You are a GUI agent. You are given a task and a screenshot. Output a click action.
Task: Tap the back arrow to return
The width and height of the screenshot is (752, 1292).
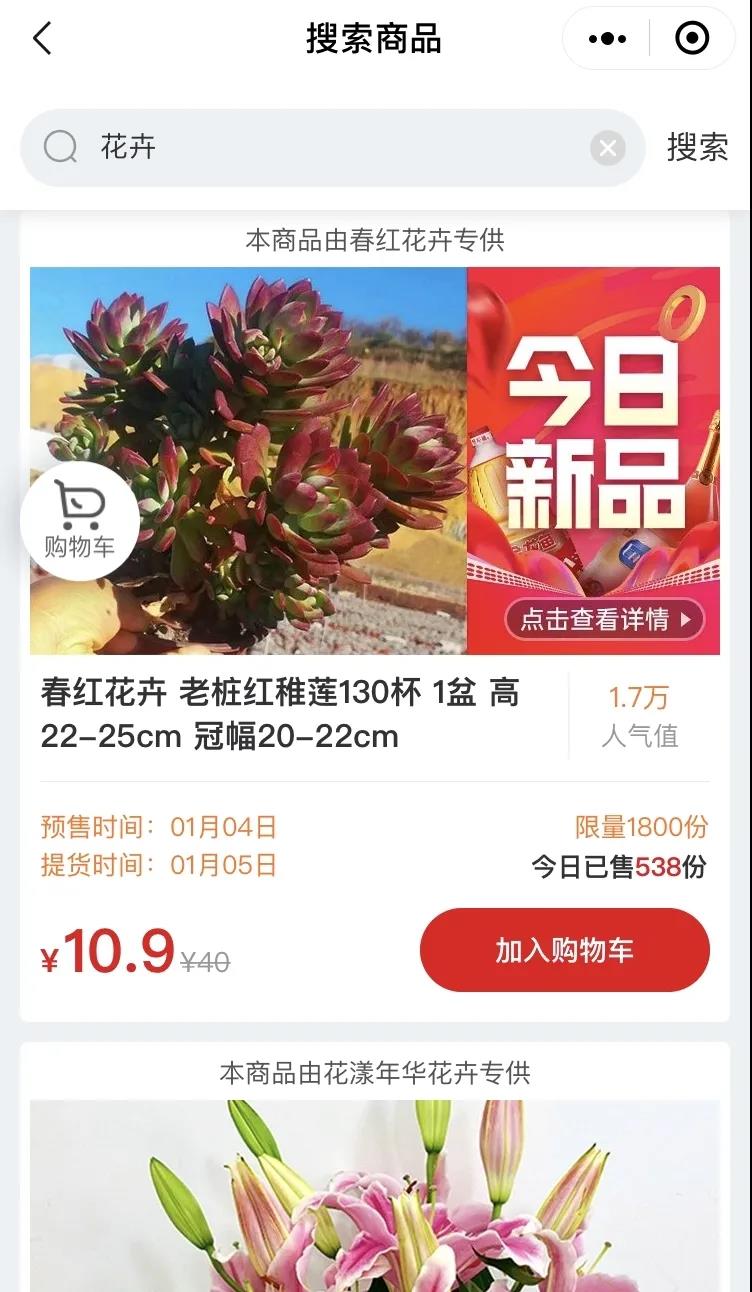click(x=39, y=37)
